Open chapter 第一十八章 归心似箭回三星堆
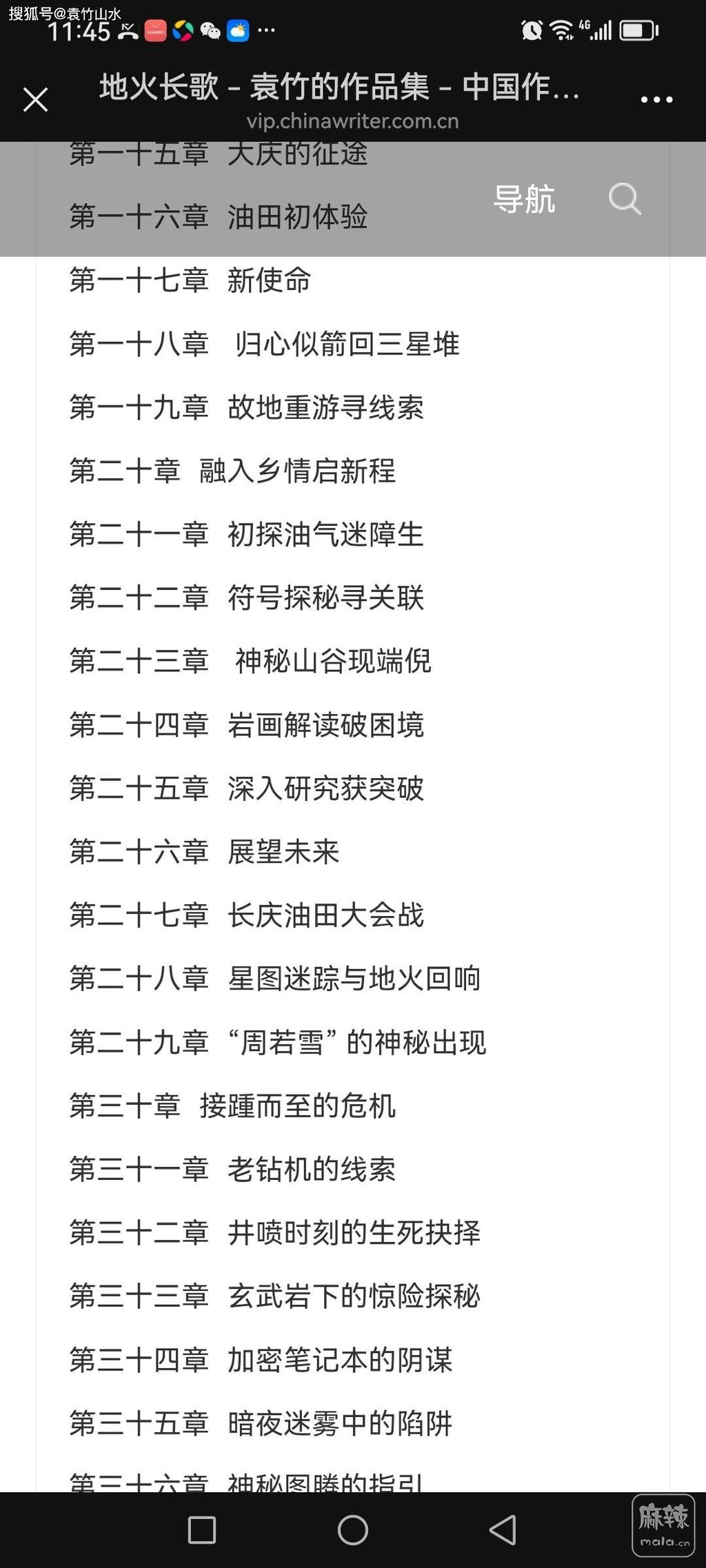706x1568 pixels. pos(264,344)
